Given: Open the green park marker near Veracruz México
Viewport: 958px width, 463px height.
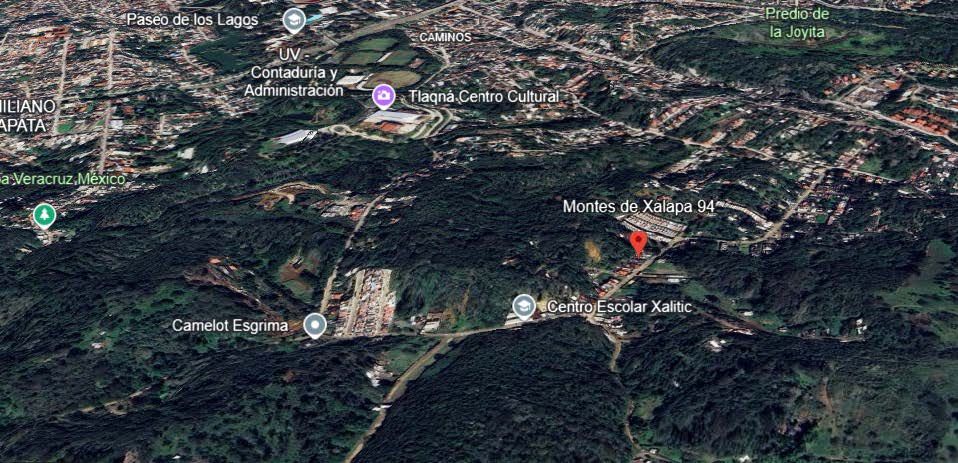Looking at the screenshot, I should coord(44,215).
